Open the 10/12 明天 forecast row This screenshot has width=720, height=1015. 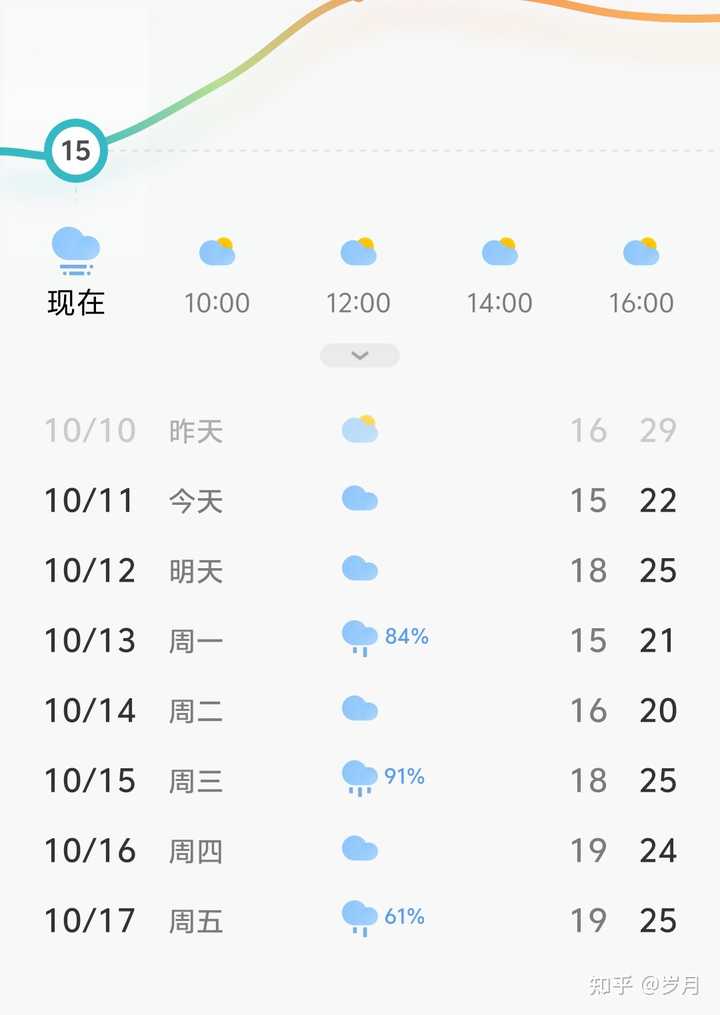[x=360, y=570]
